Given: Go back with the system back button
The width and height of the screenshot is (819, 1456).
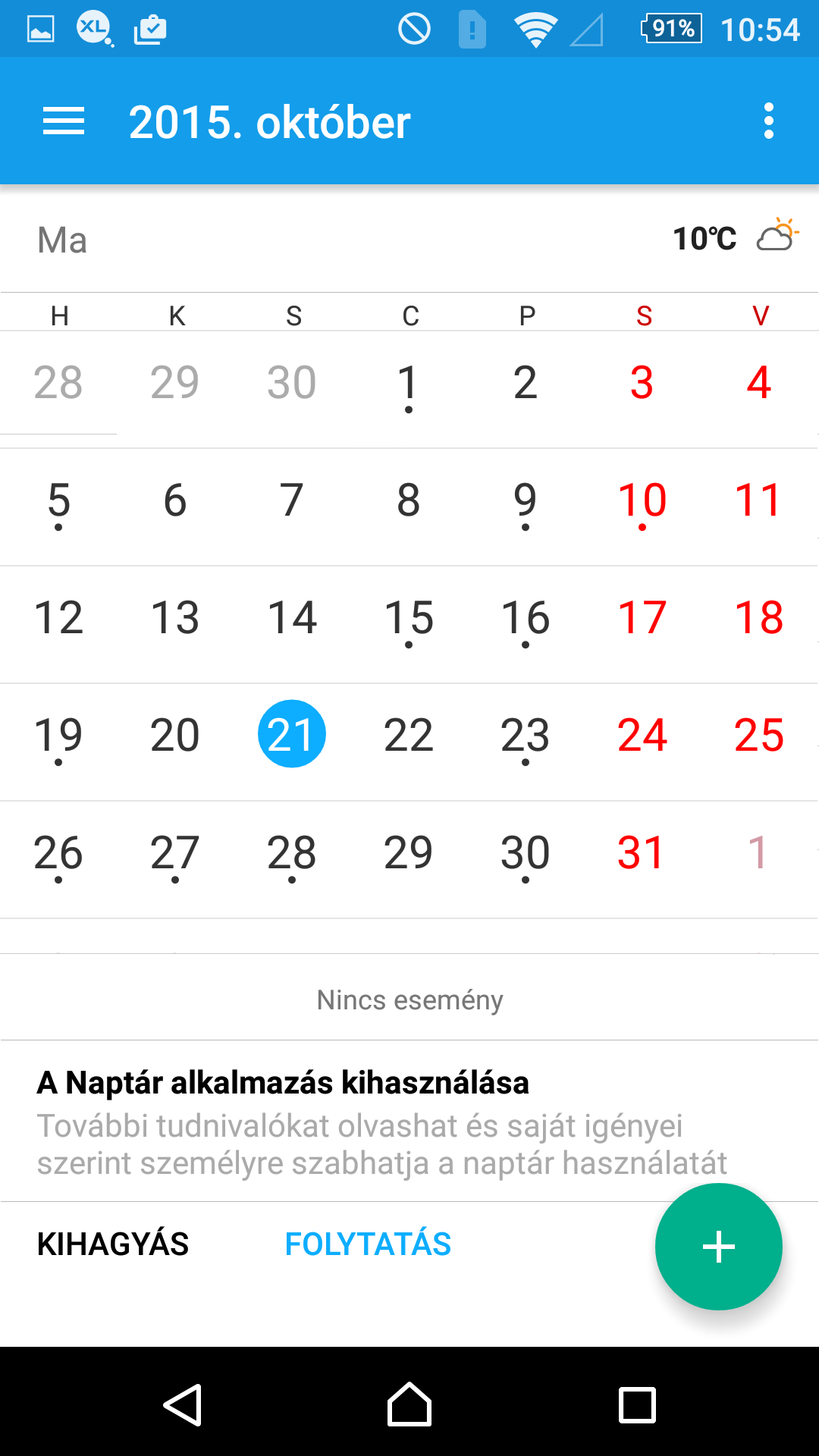Looking at the screenshot, I should (182, 1404).
